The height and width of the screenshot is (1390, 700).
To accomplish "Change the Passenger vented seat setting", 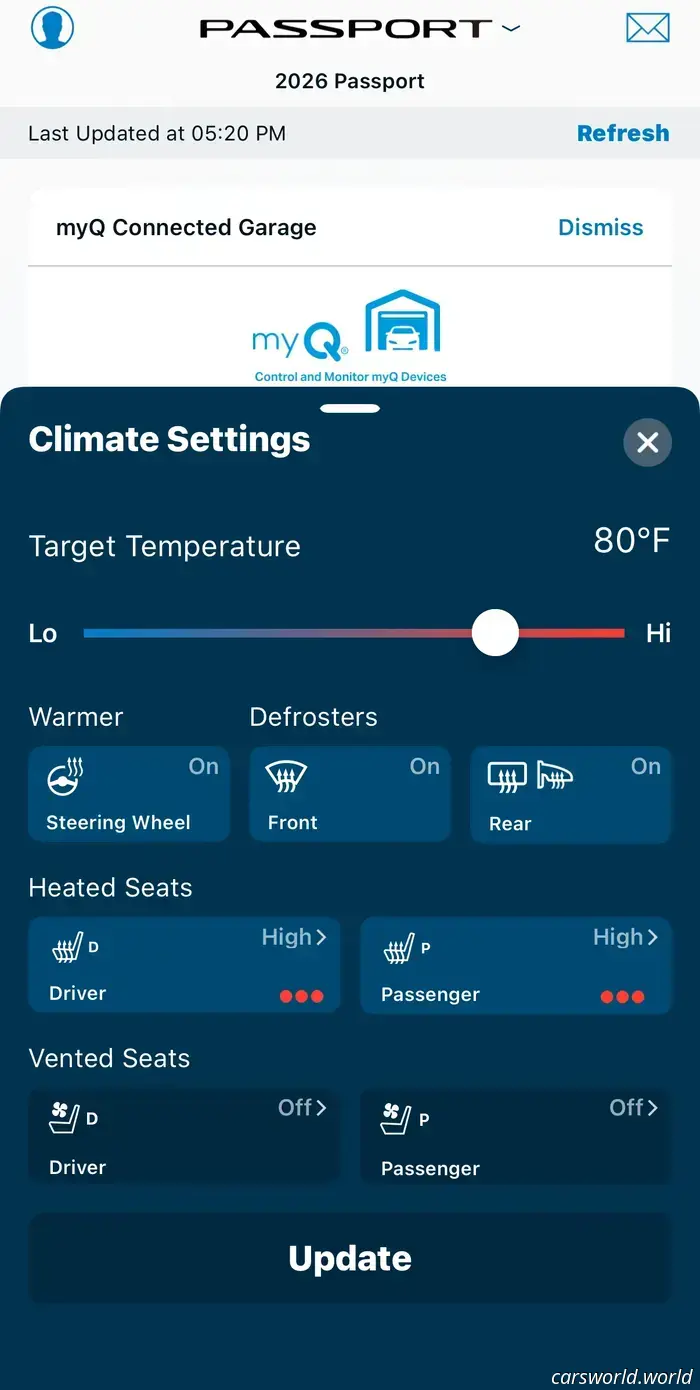I will (x=515, y=1136).
